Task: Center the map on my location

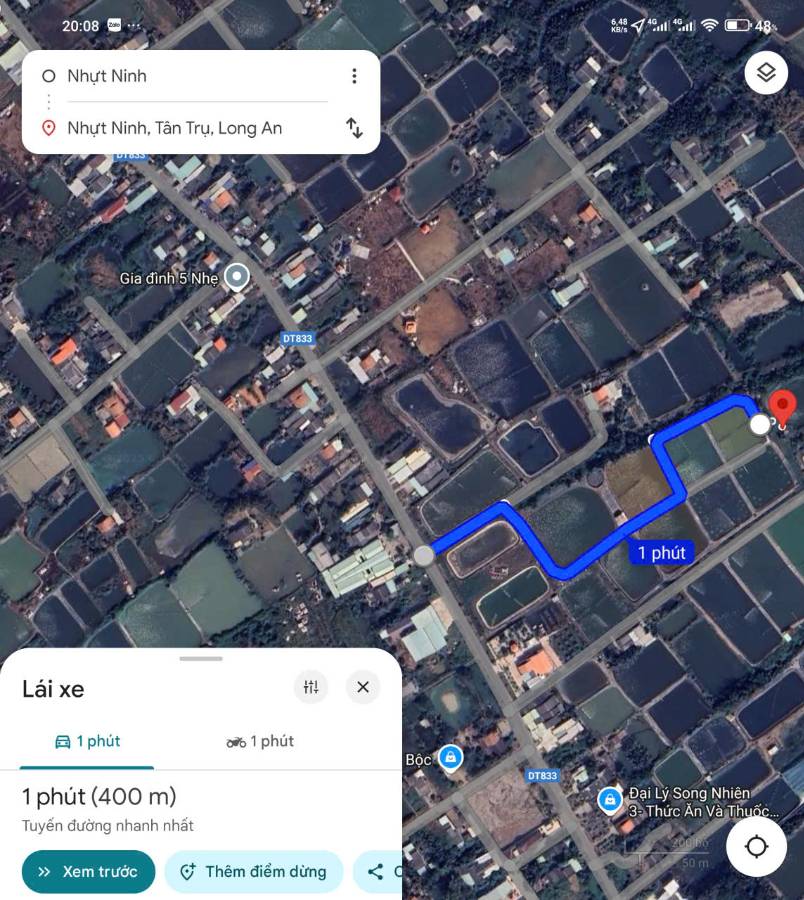Action: click(x=756, y=847)
